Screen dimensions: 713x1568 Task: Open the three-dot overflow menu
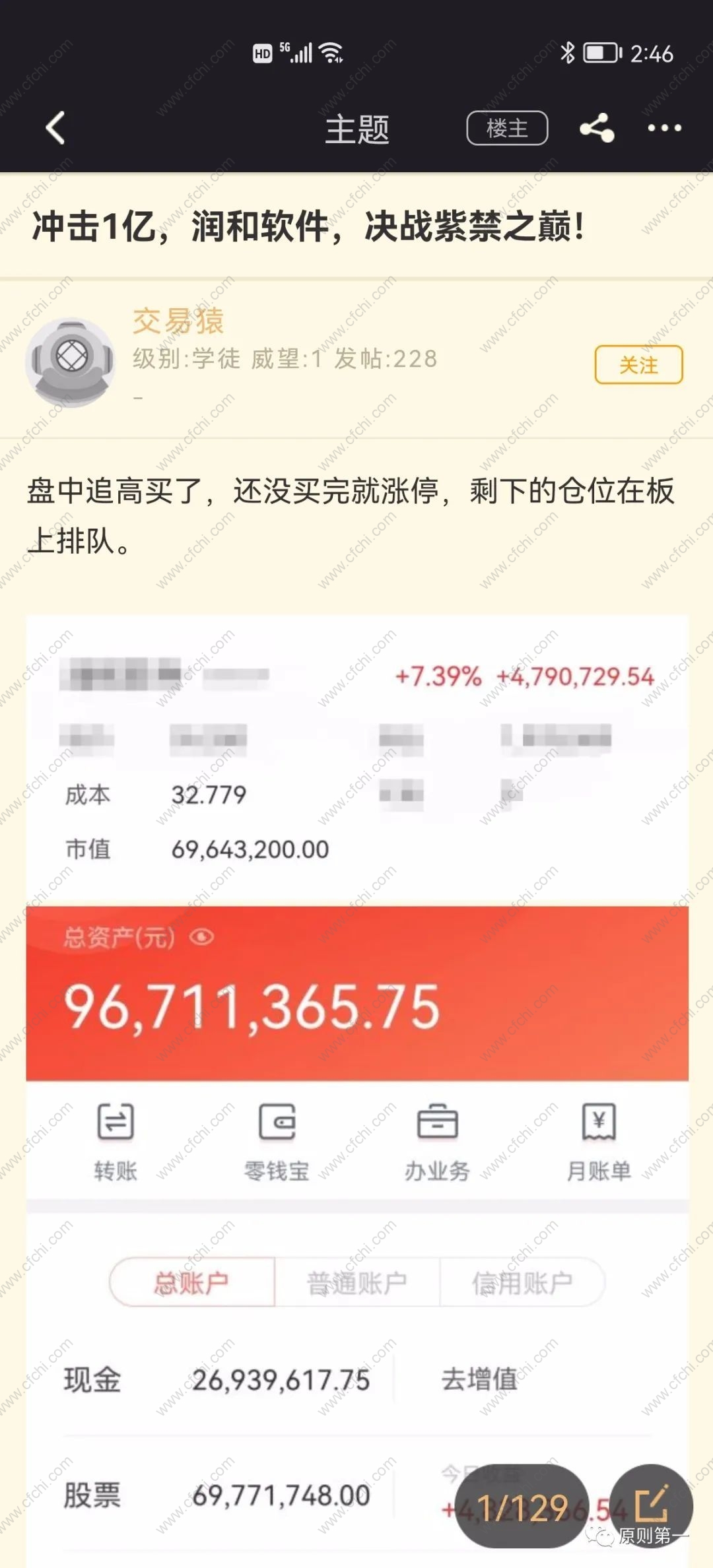pyautogui.click(x=664, y=128)
